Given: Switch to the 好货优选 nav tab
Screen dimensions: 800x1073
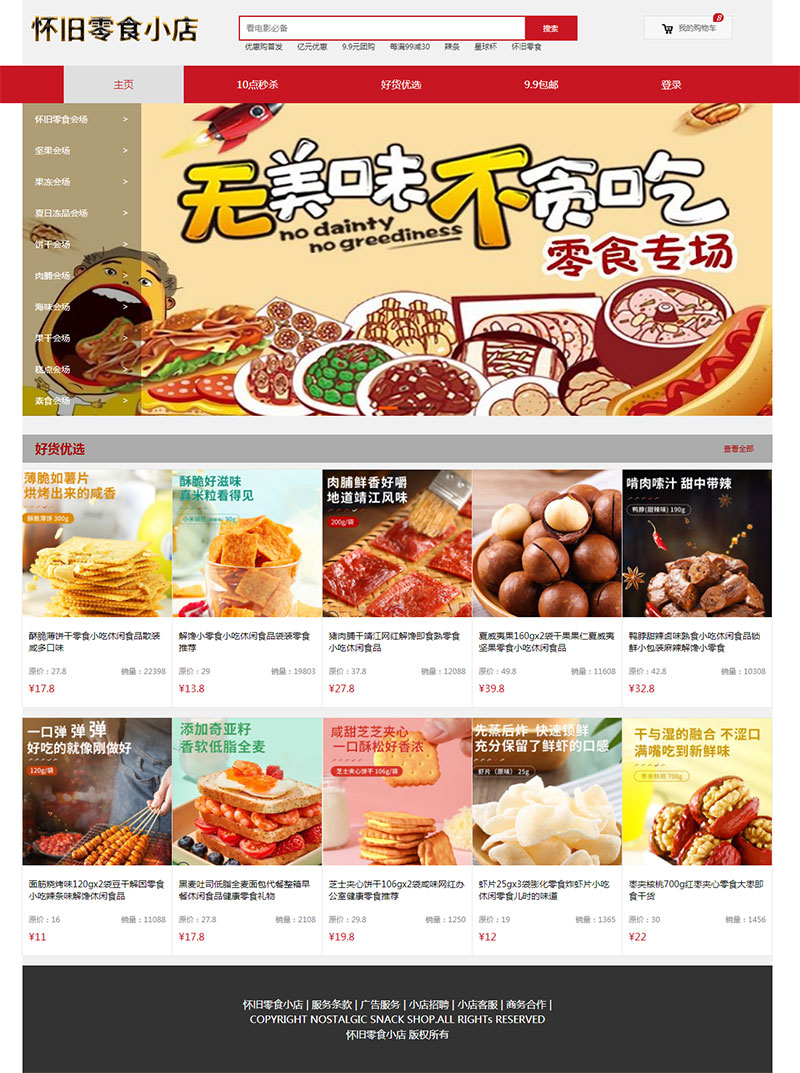Looking at the screenshot, I should coord(401,85).
